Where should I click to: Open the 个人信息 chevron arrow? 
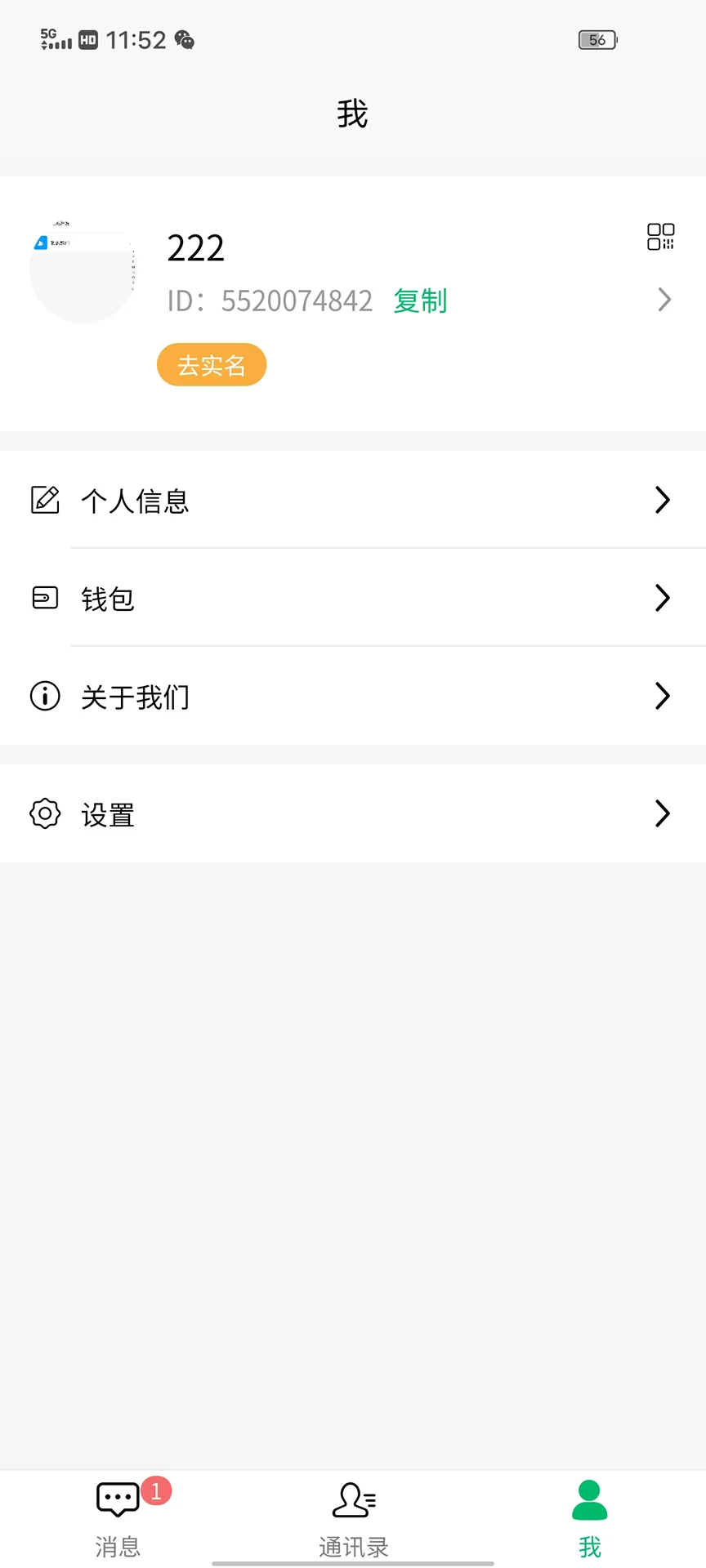[x=662, y=500]
